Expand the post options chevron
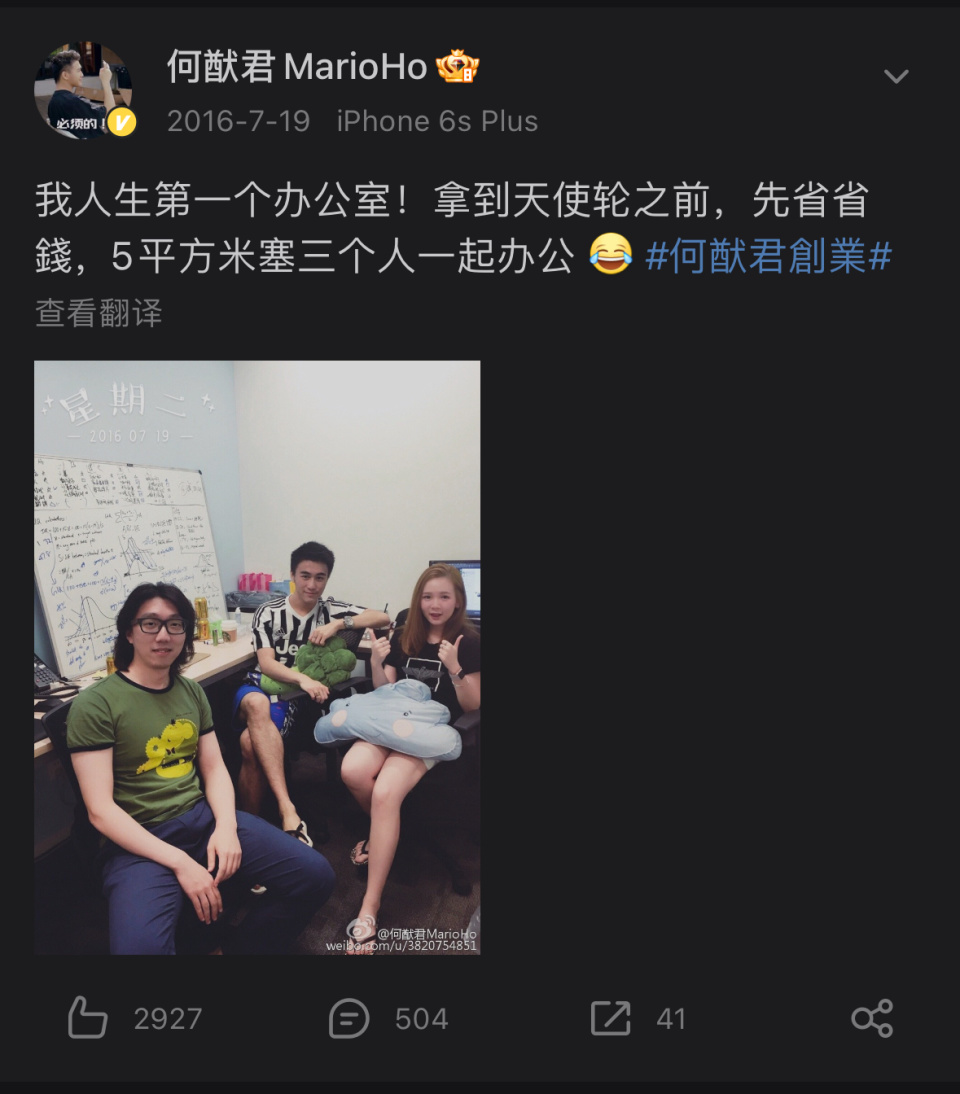Screen dimensions: 960x1094 tap(896, 77)
